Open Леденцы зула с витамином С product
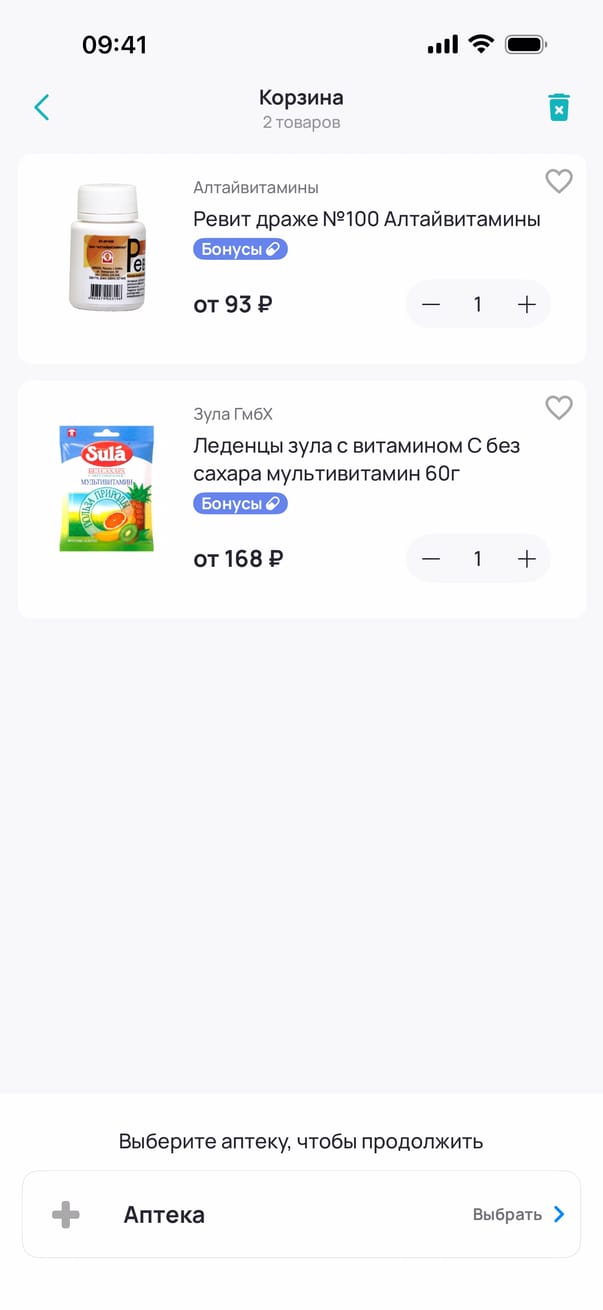 [356, 459]
